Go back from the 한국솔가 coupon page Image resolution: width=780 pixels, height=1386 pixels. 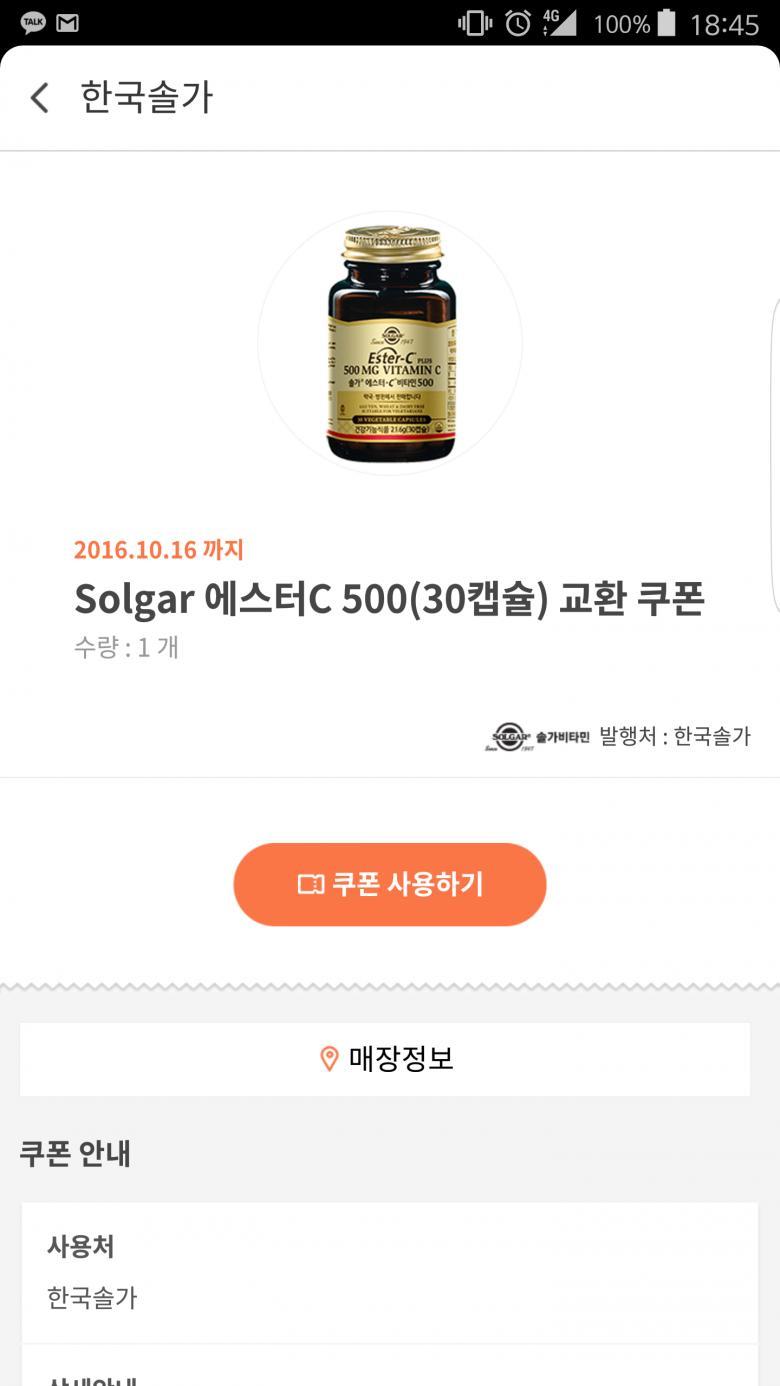point(40,98)
